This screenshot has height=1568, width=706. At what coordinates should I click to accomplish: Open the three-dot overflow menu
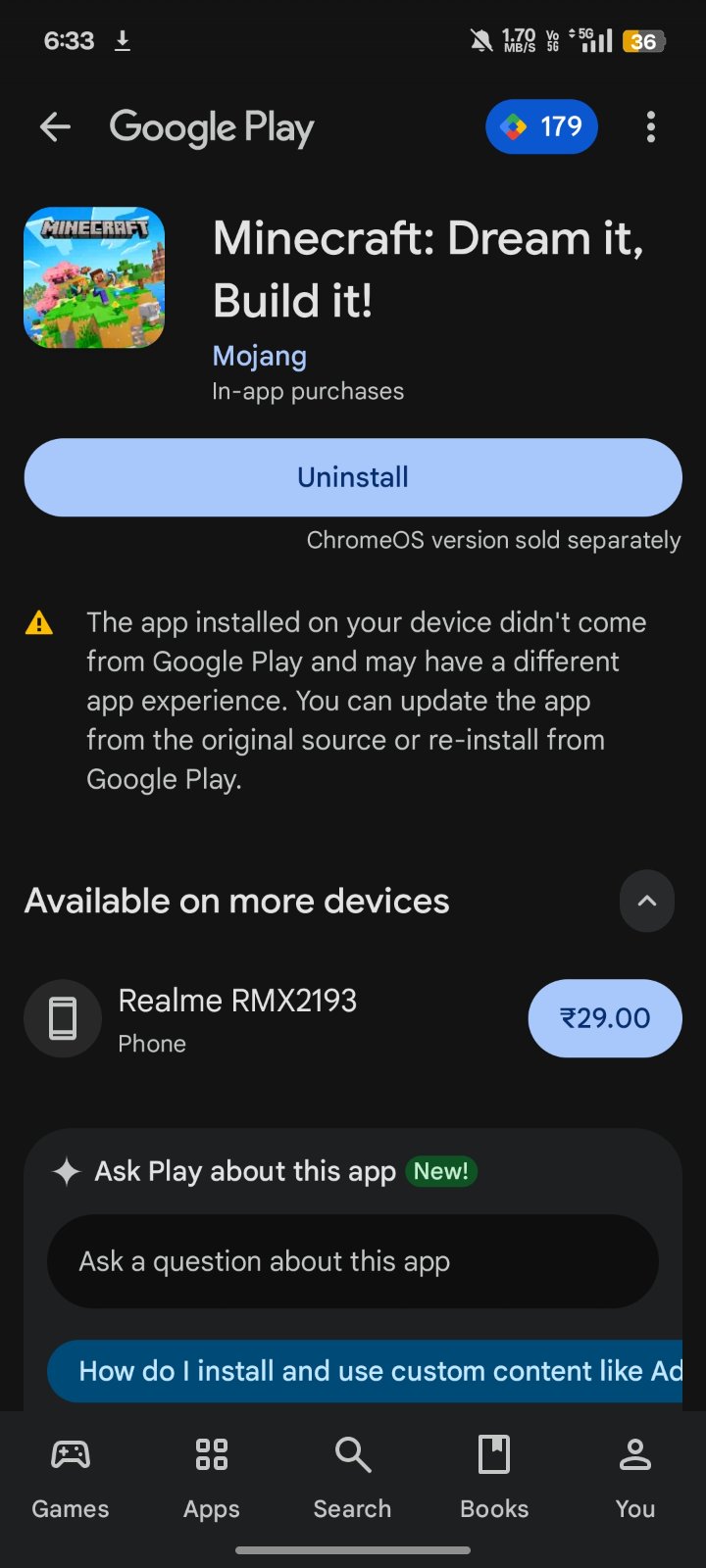pyautogui.click(x=651, y=126)
